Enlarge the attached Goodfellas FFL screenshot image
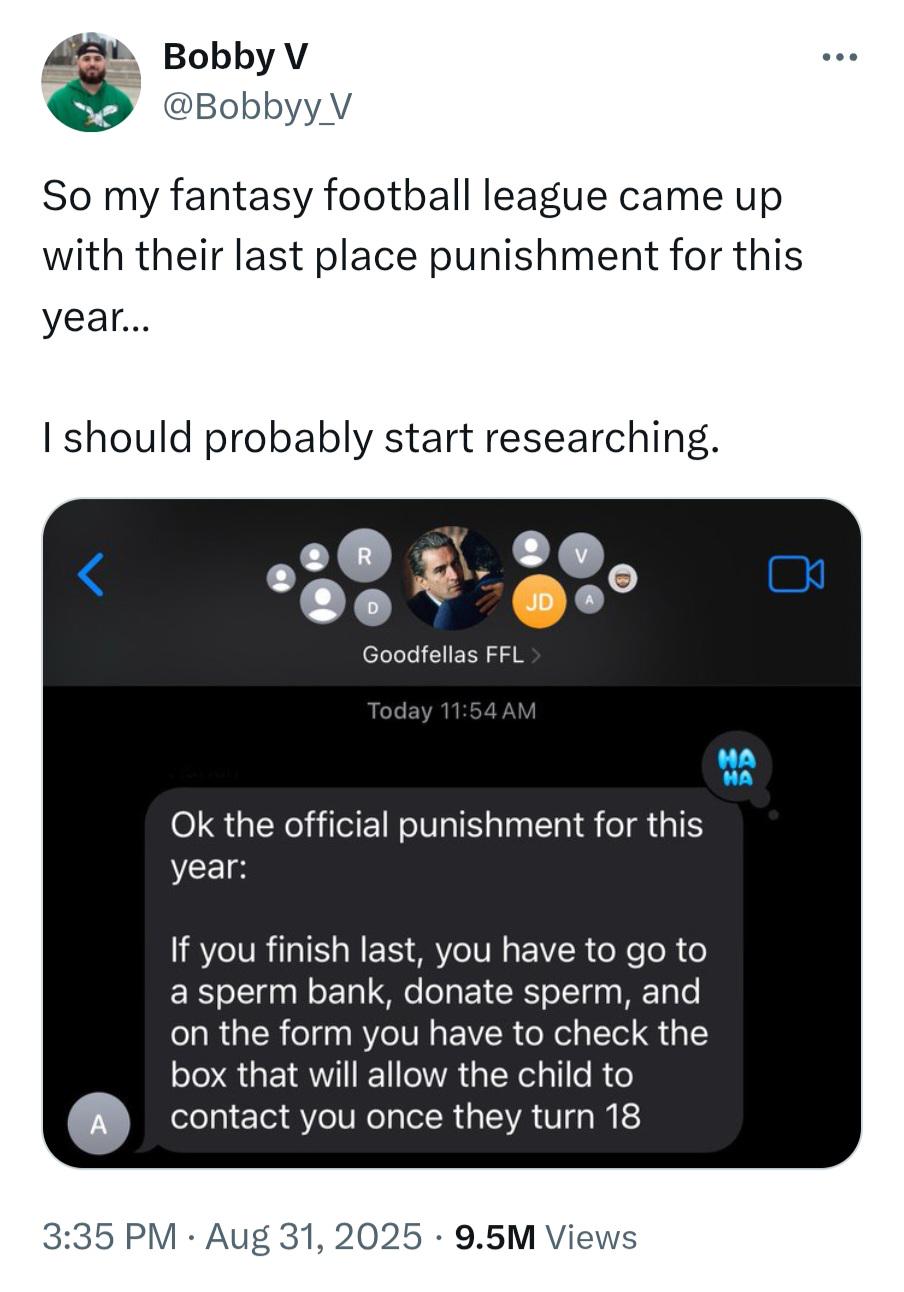 (451, 832)
